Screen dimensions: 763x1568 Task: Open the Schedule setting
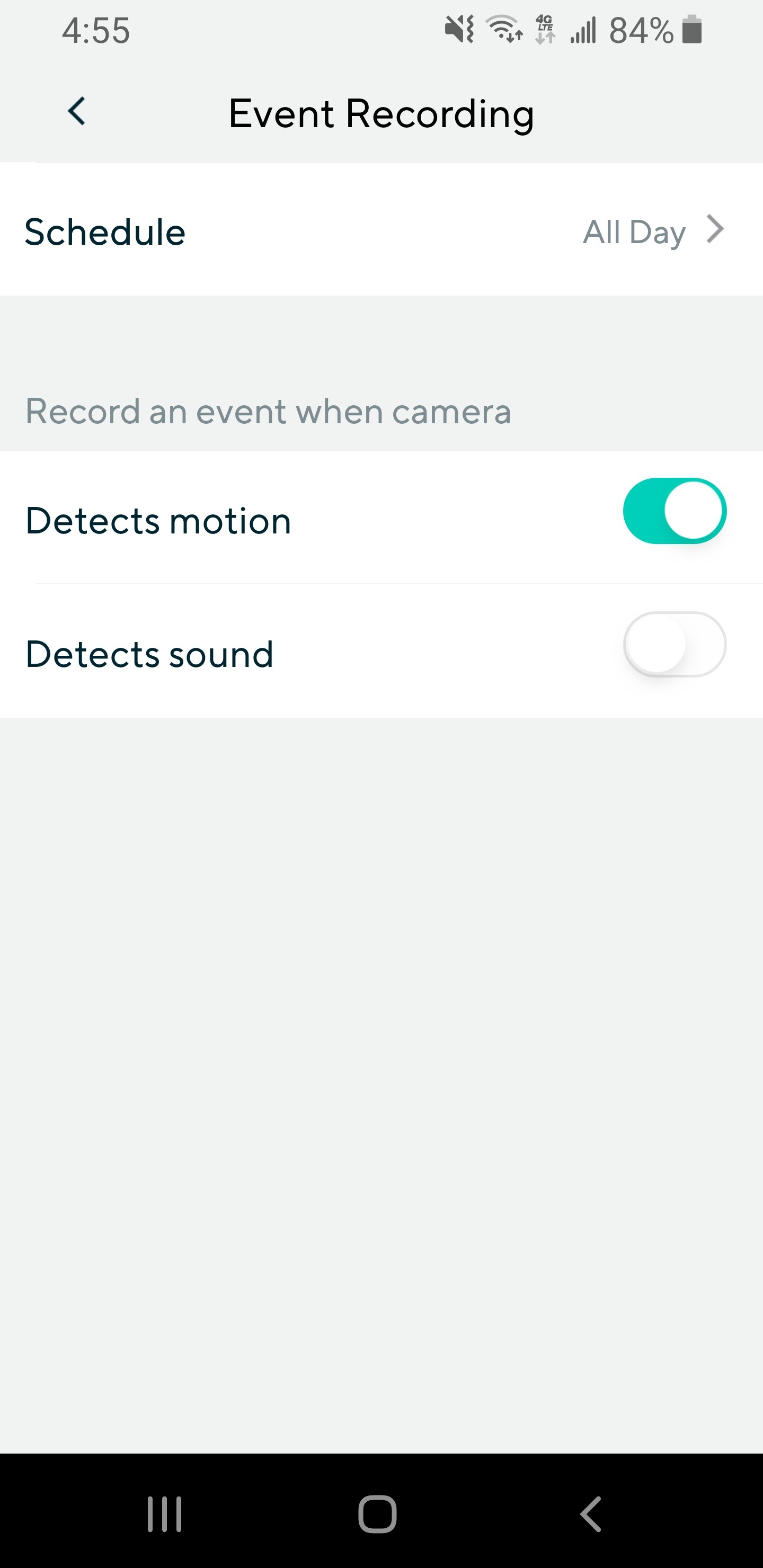[x=381, y=231]
